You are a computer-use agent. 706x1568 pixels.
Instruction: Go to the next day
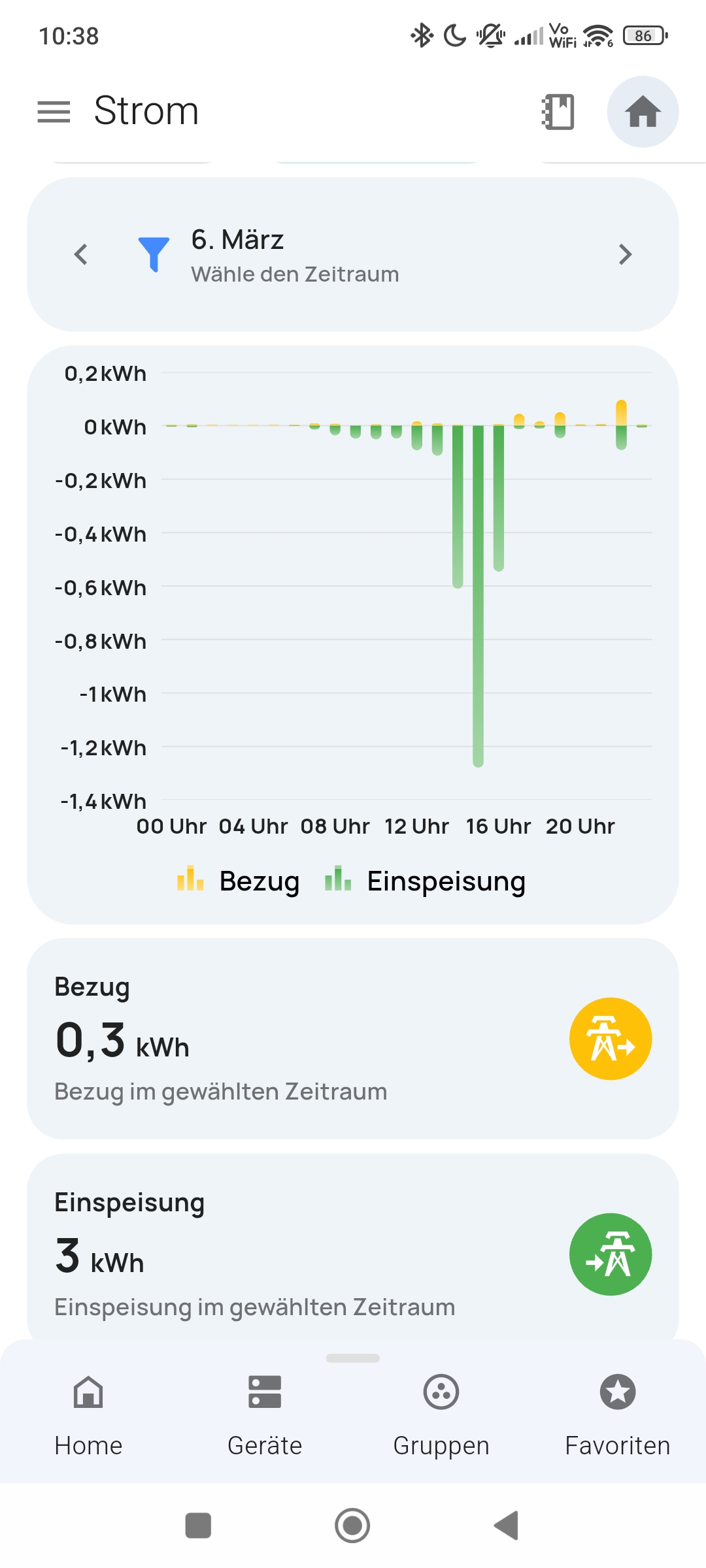(x=625, y=254)
